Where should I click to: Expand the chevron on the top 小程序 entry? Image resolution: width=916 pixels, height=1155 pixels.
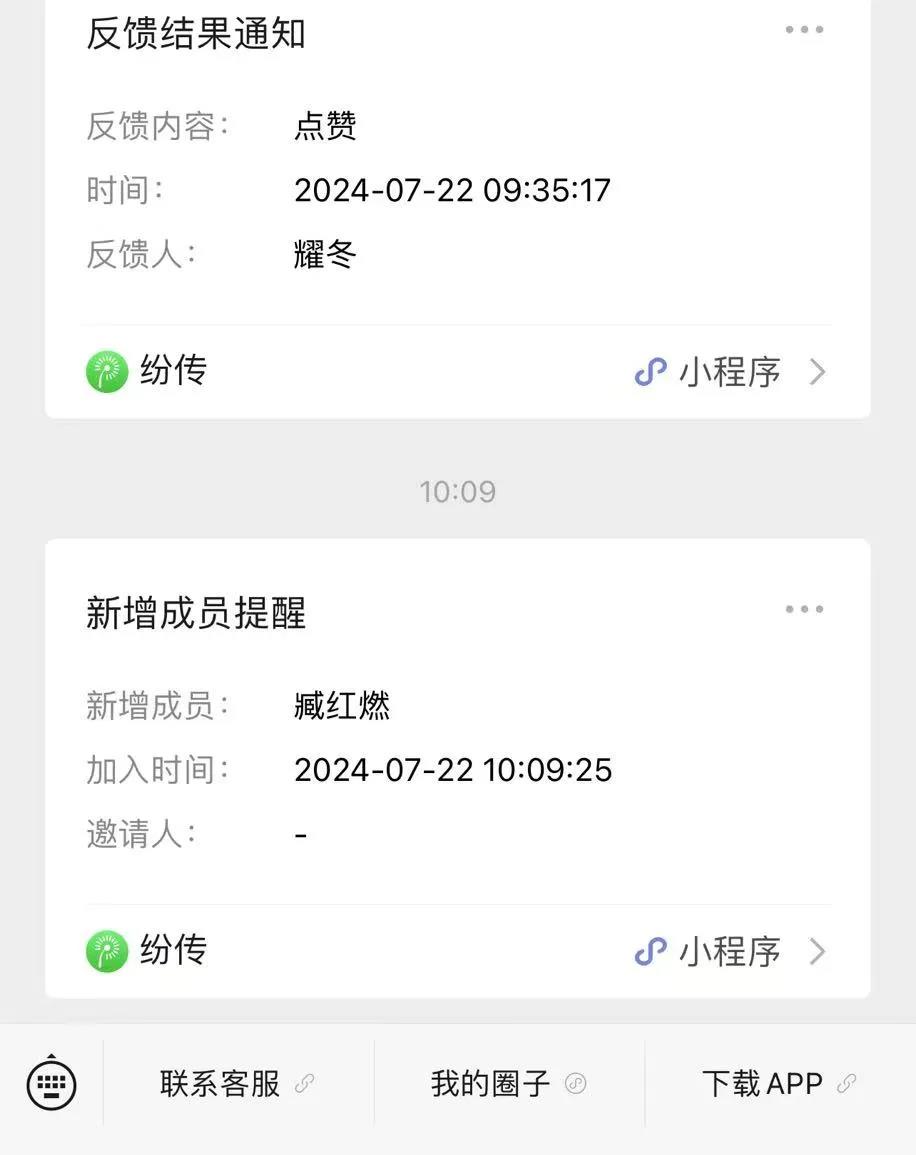(818, 371)
